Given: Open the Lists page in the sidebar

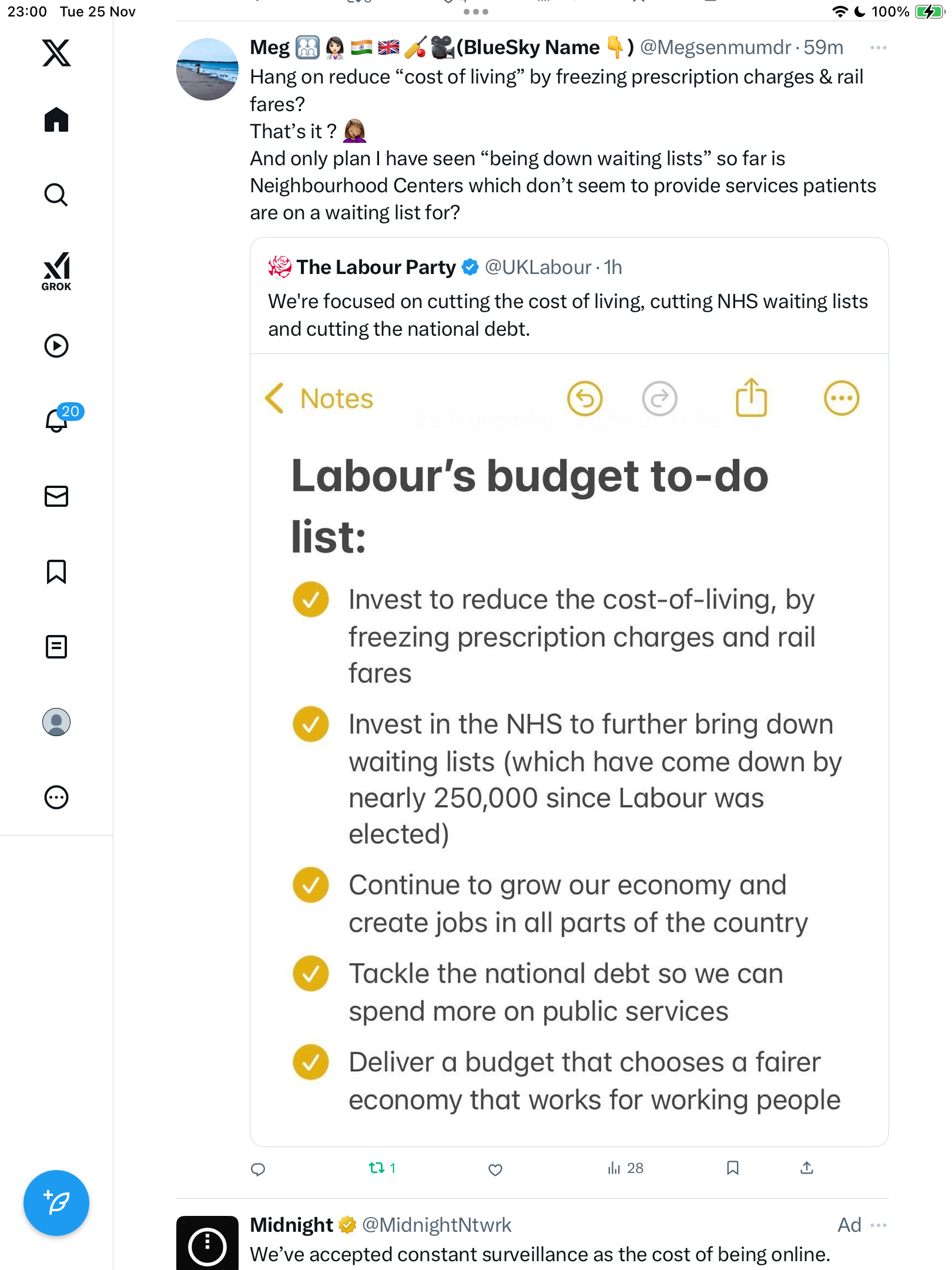Looking at the screenshot, I should tap(56, 647).
